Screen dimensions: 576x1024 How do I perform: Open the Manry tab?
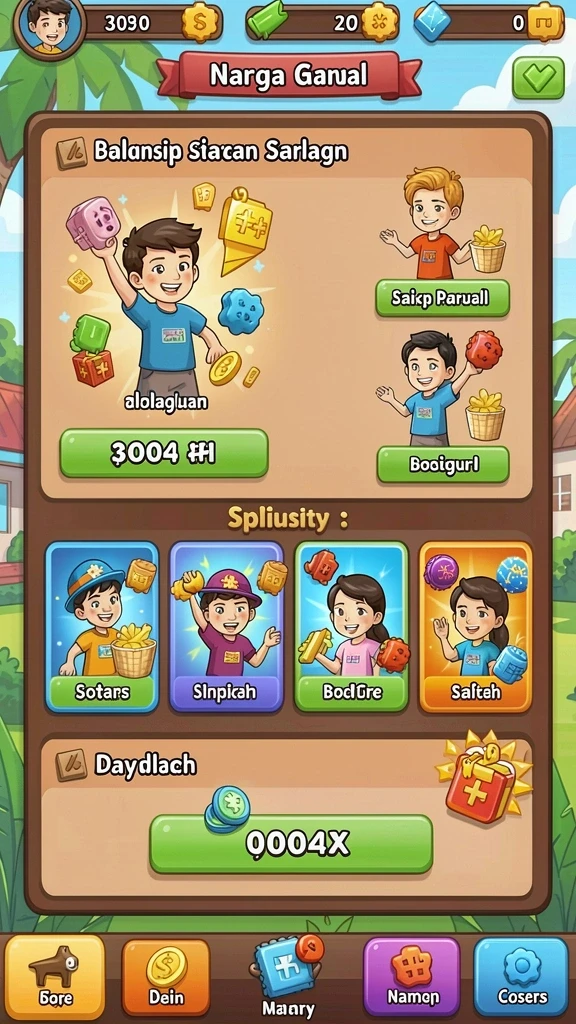point(287,976)
